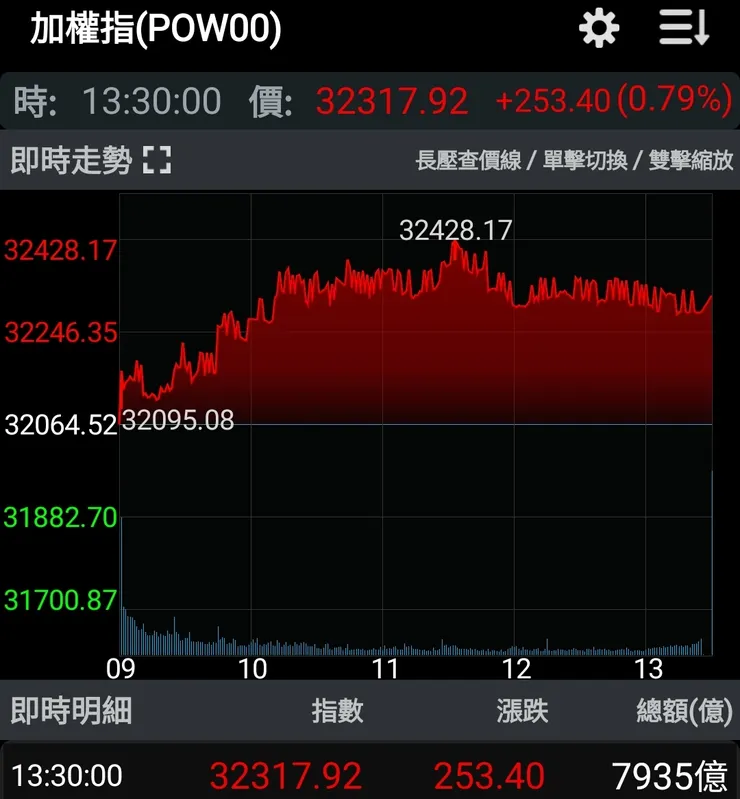Image resolution: width=740 pixels, height=799 pixels.
Task: Tap the 13:30:00 row in the detail table
Action: pos(68,775)
